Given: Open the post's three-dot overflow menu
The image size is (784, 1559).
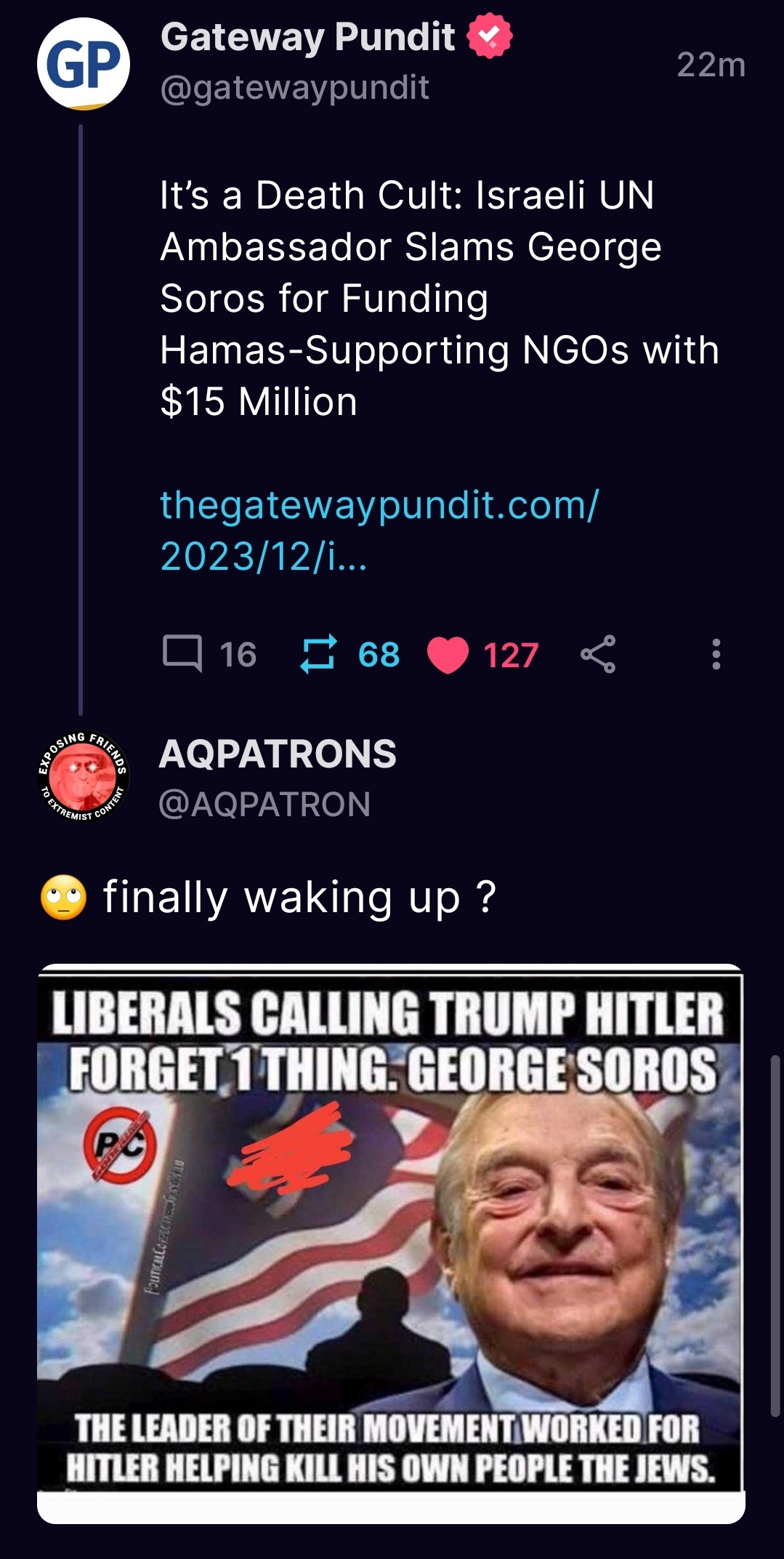Looking at the screenshot, I should pos(716,653).
